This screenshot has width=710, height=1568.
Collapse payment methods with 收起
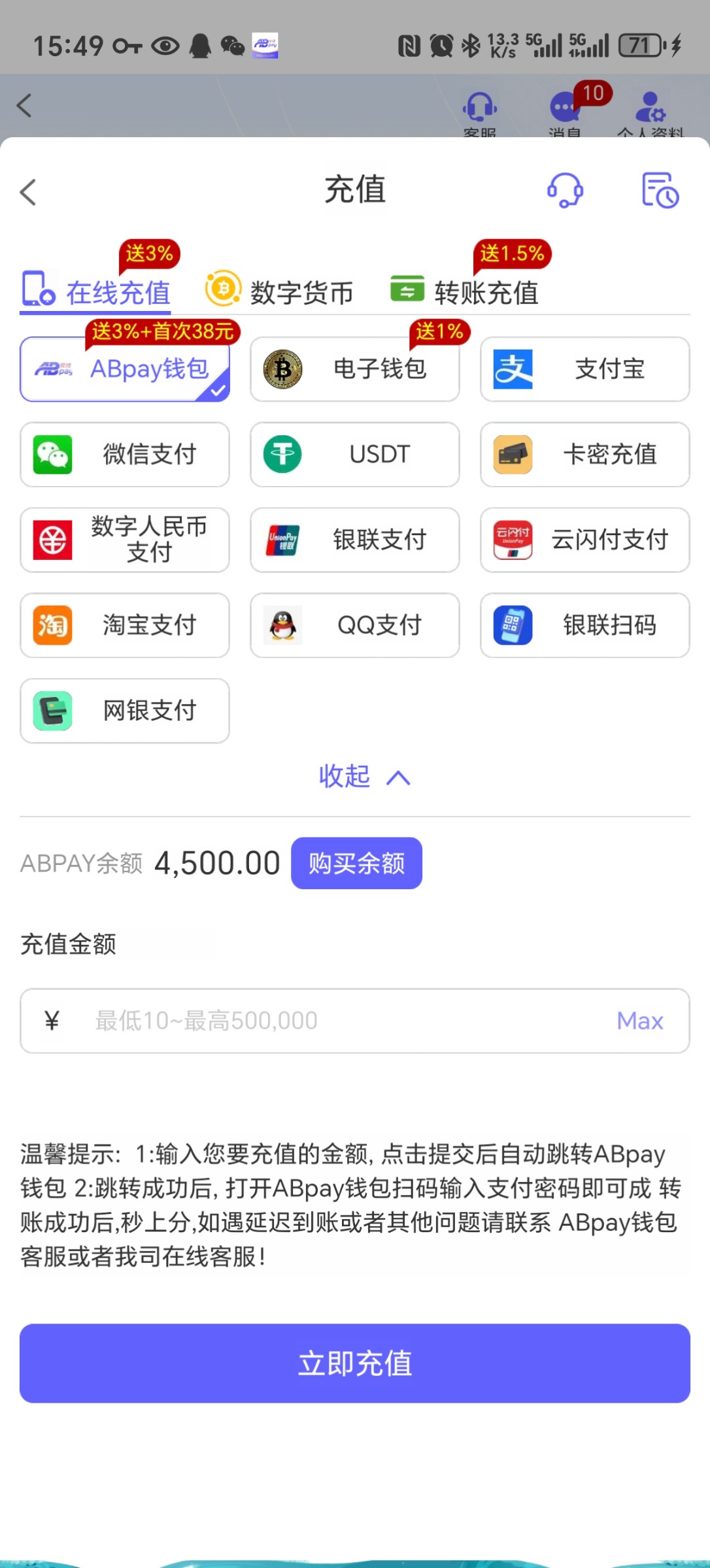pos(364,777)
